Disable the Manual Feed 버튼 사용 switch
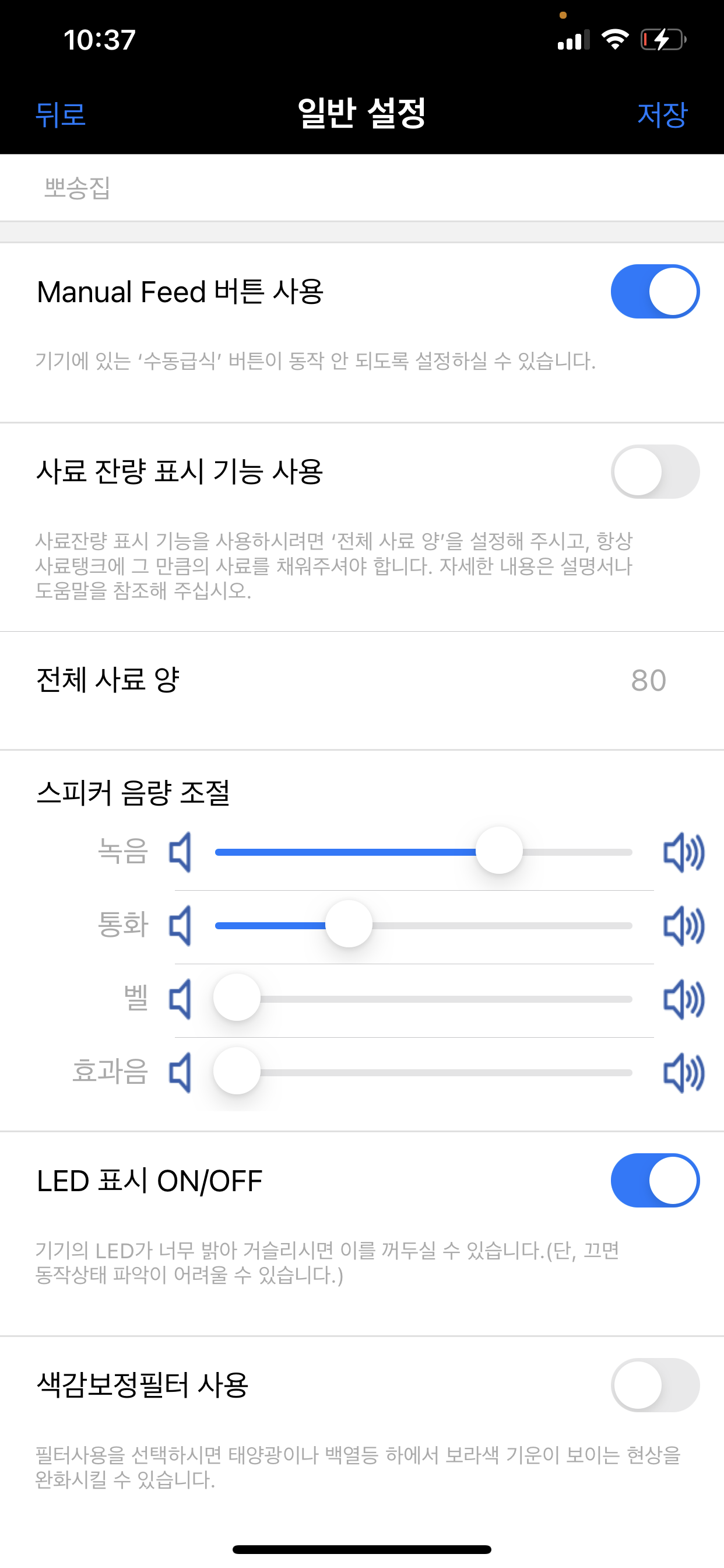Viewport: 724px width, 1568px height. click(655, 292)
